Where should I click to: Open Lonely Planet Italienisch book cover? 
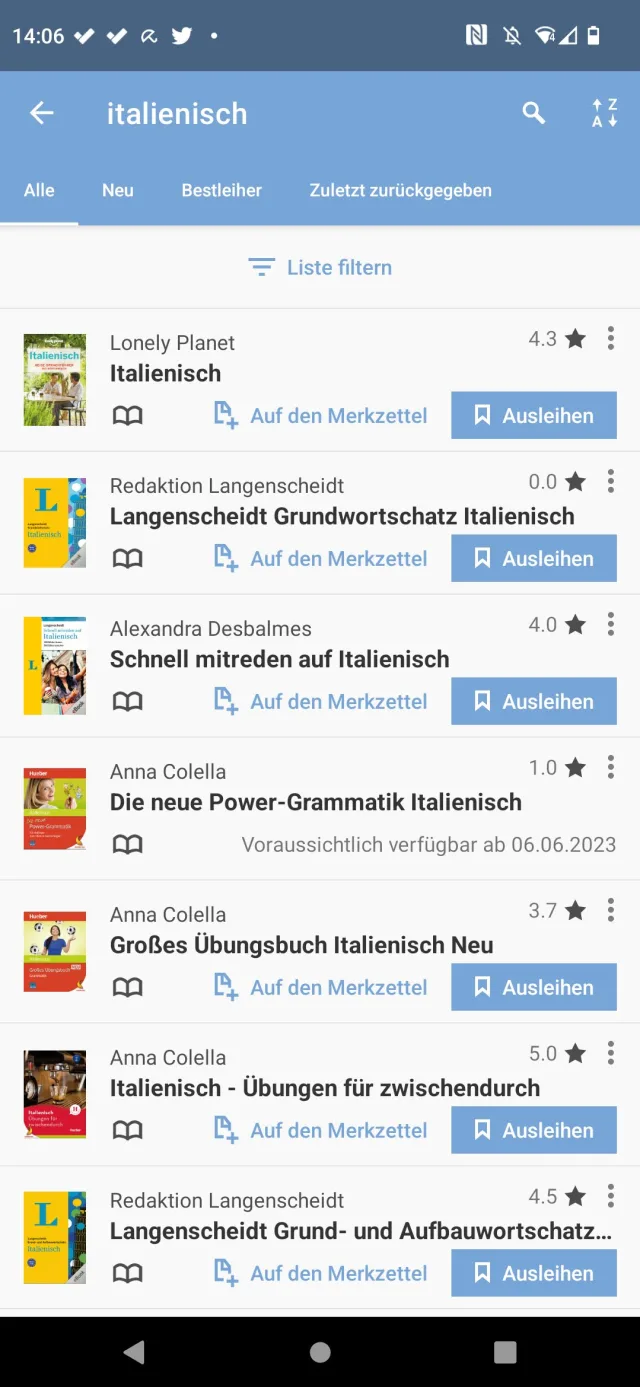tap(55, 380)
